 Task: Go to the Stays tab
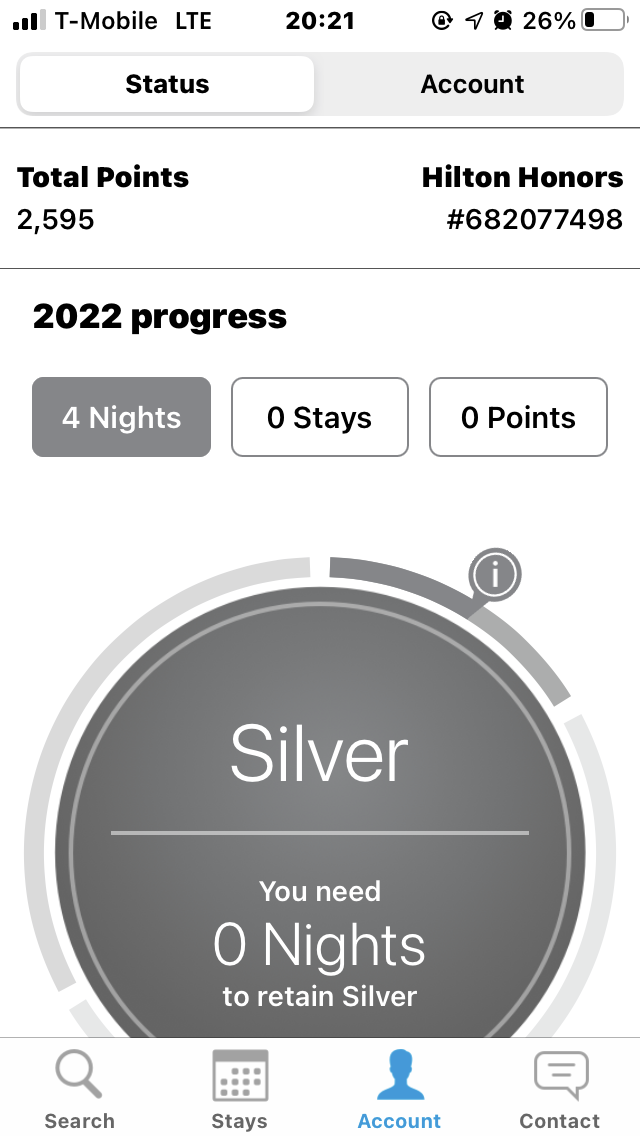point(239,1088)
